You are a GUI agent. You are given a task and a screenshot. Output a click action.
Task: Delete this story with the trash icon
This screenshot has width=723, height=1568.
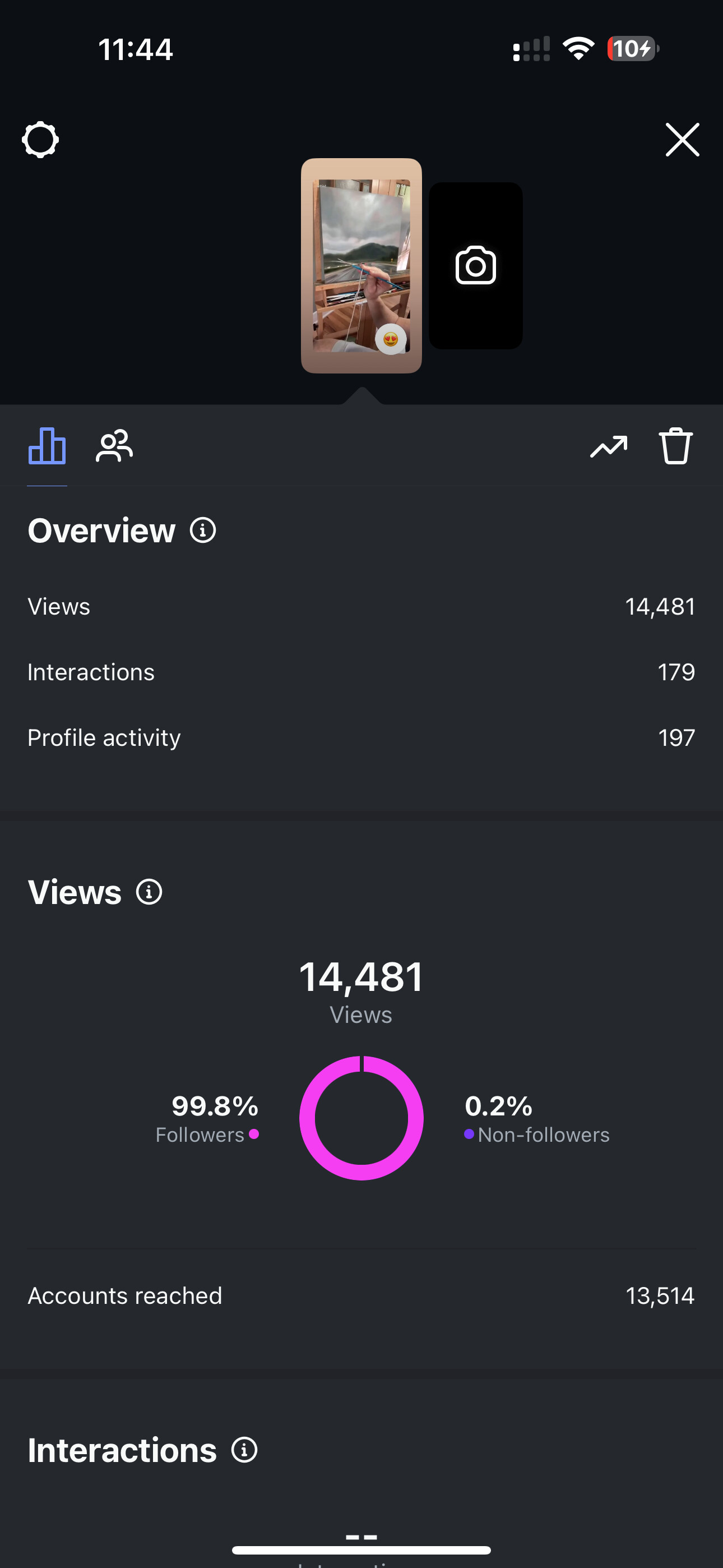(x=675, y=446)
